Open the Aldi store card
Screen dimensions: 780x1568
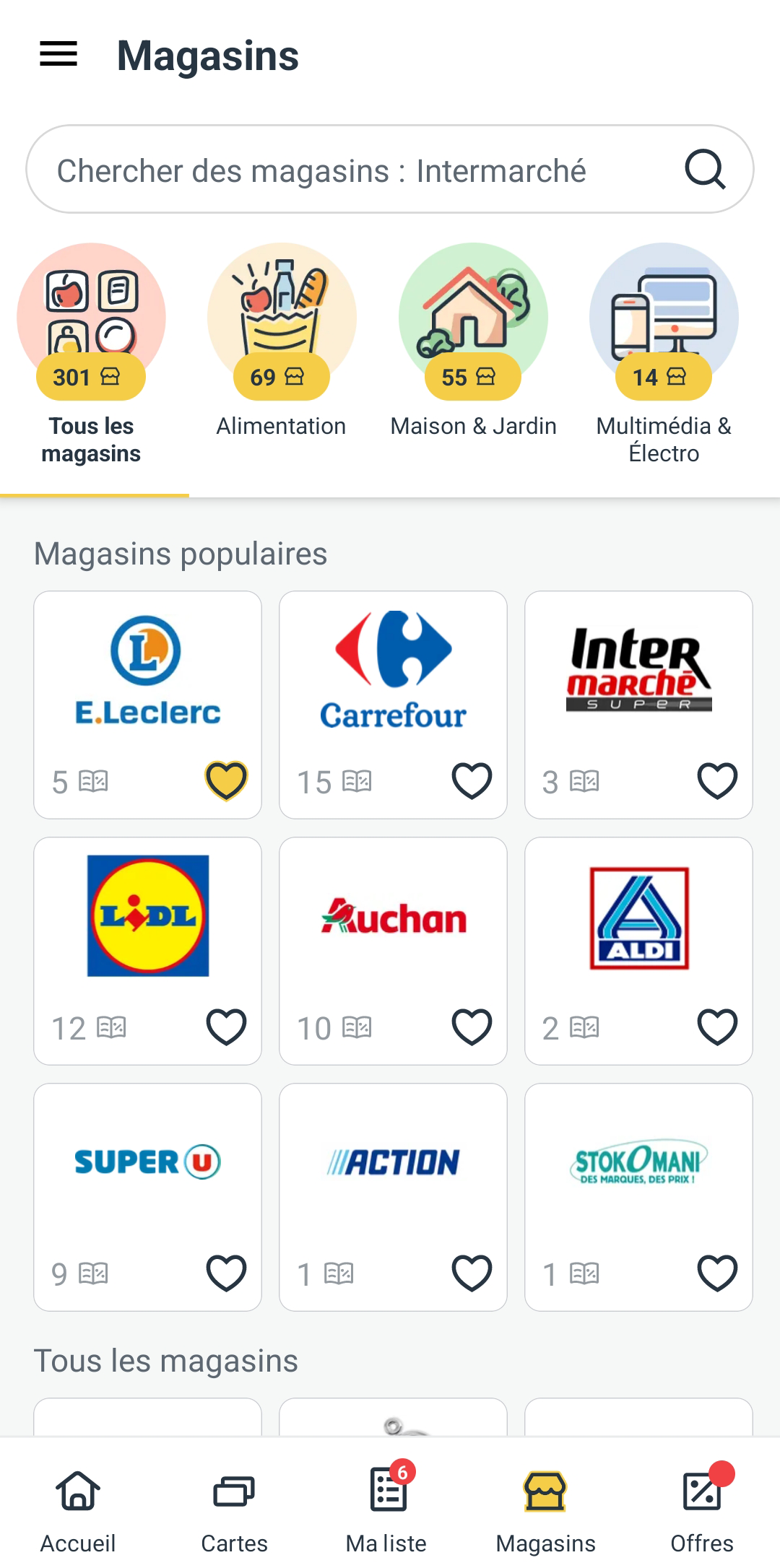(638, 918)
